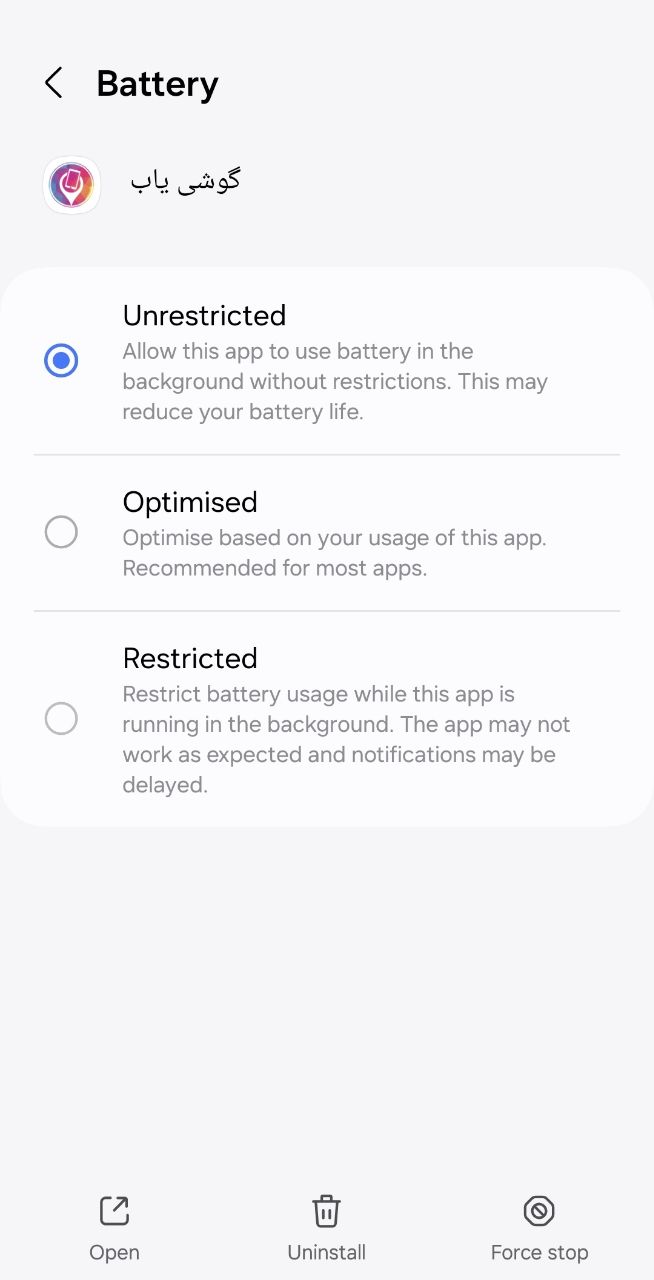654x1280 pixels.
Task: Uninstall this app
Action: 326,1228
